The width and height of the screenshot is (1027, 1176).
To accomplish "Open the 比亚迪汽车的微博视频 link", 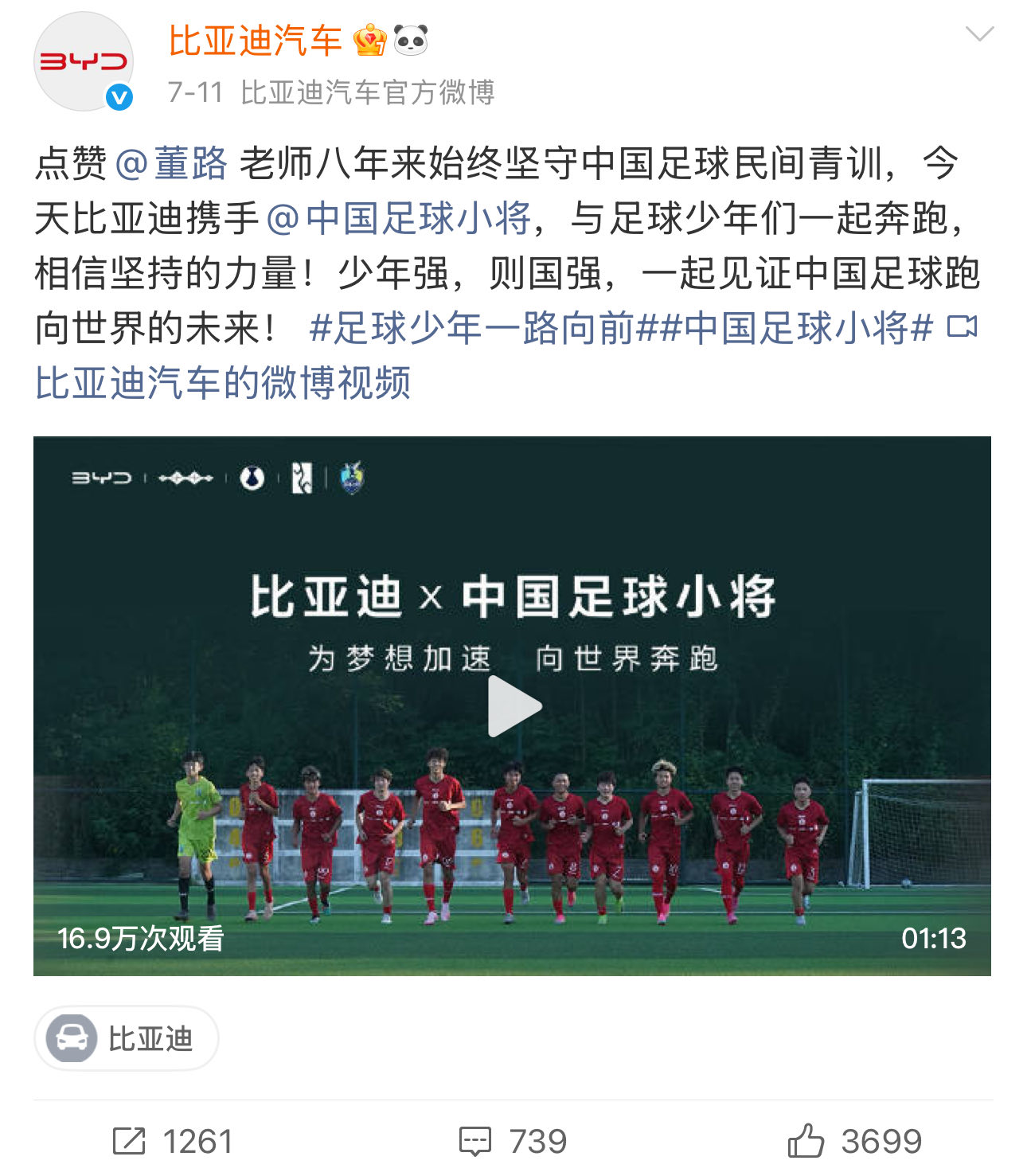I will pos(223,383).
